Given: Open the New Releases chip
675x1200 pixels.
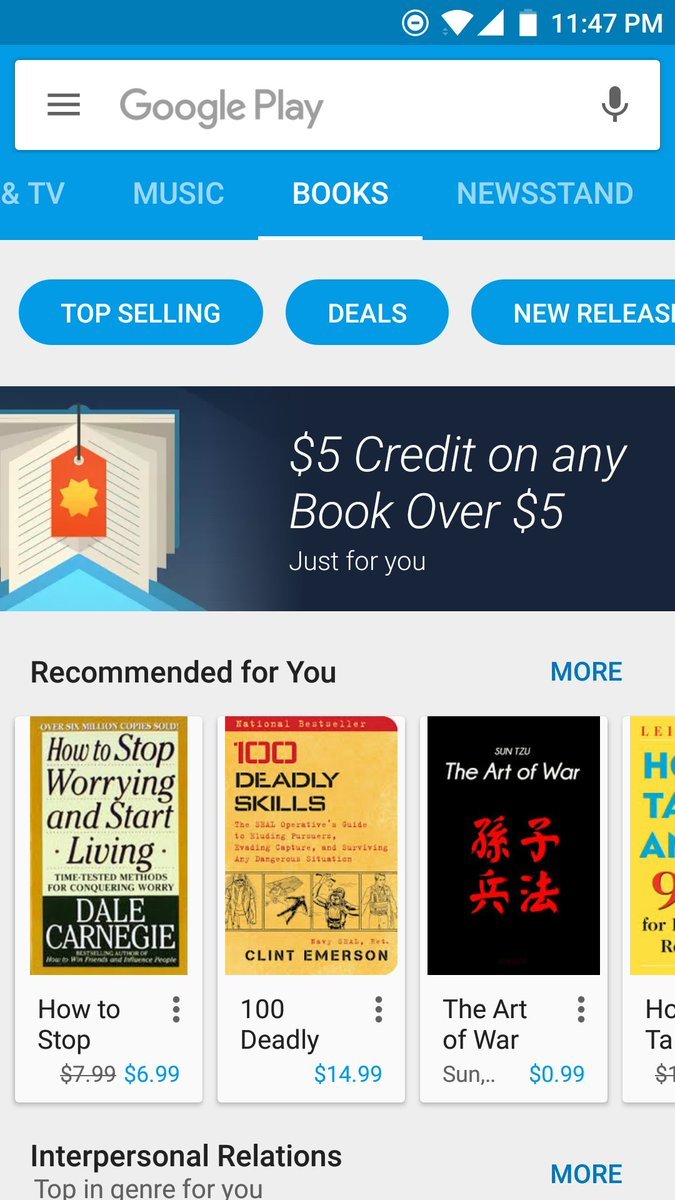Looking at the screenshot, I should (573, 313).
